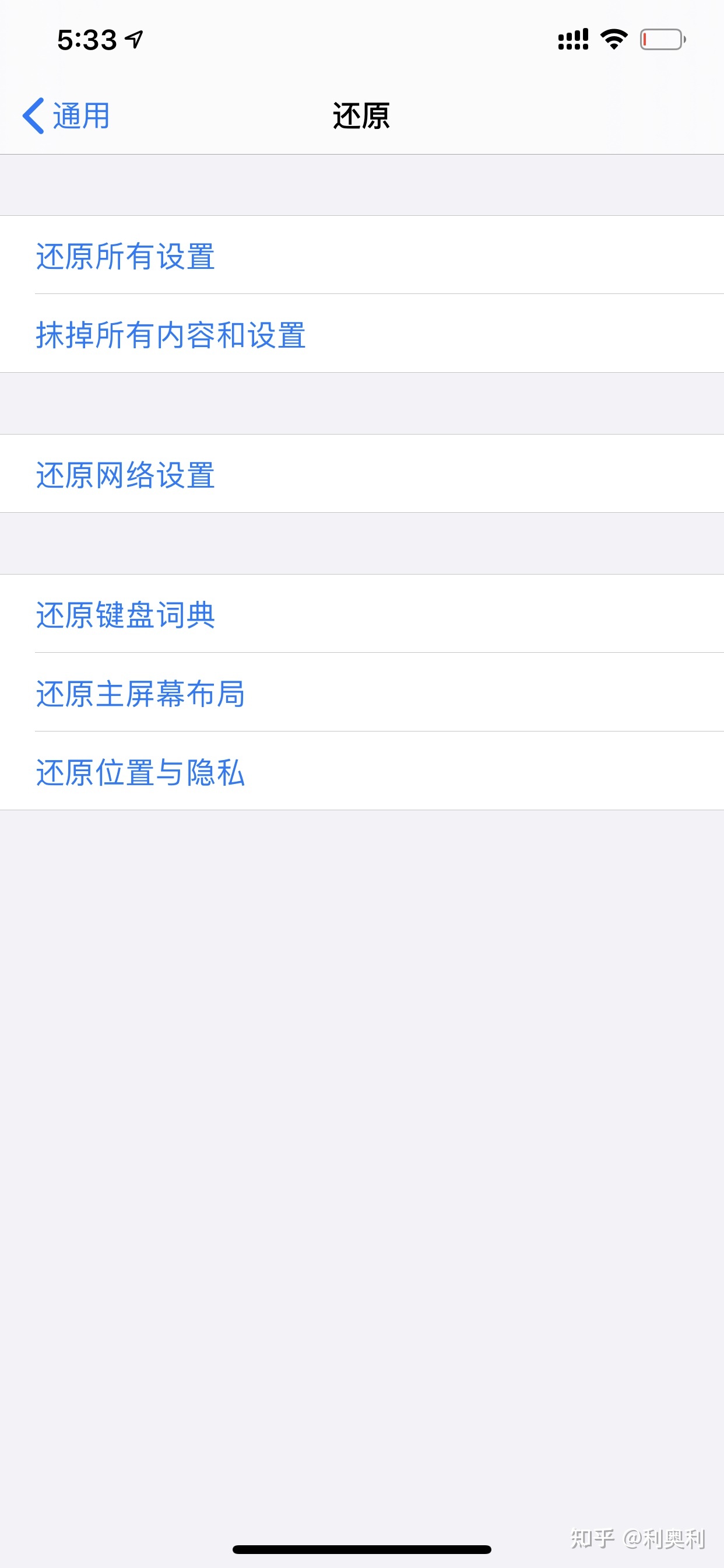Tap the Wi-Fi status bar icon
Screen dimensions: 724x1568
point(613,38)
